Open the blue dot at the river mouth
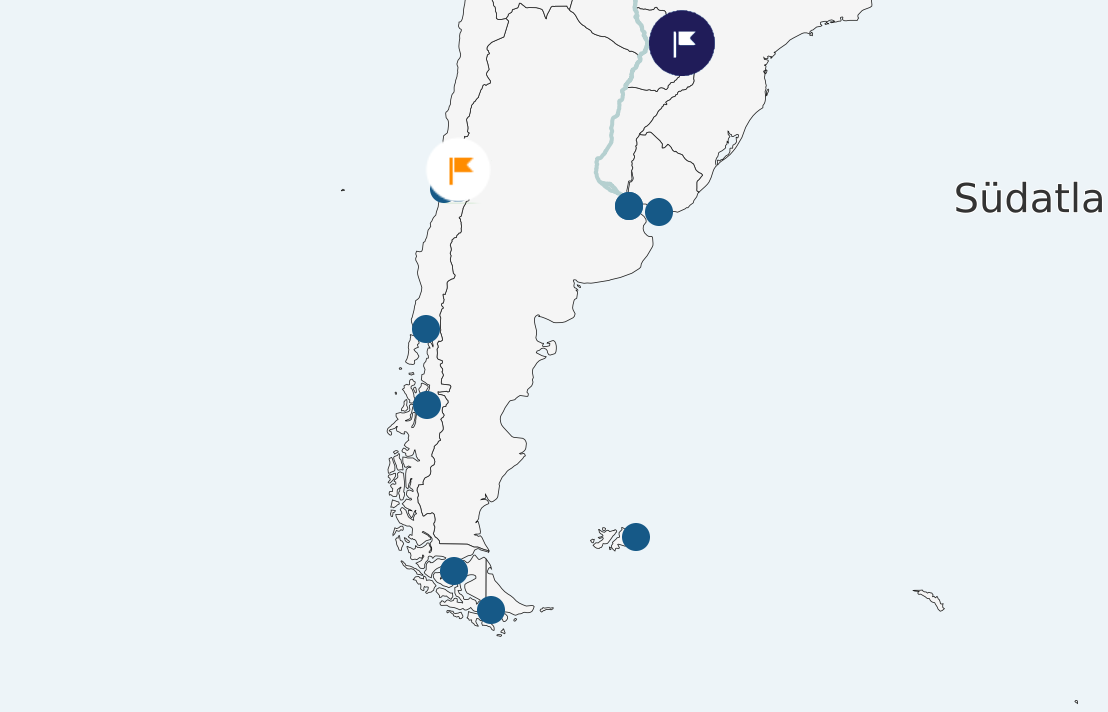This screenshot has width=1108, height=712. (629, 206)
